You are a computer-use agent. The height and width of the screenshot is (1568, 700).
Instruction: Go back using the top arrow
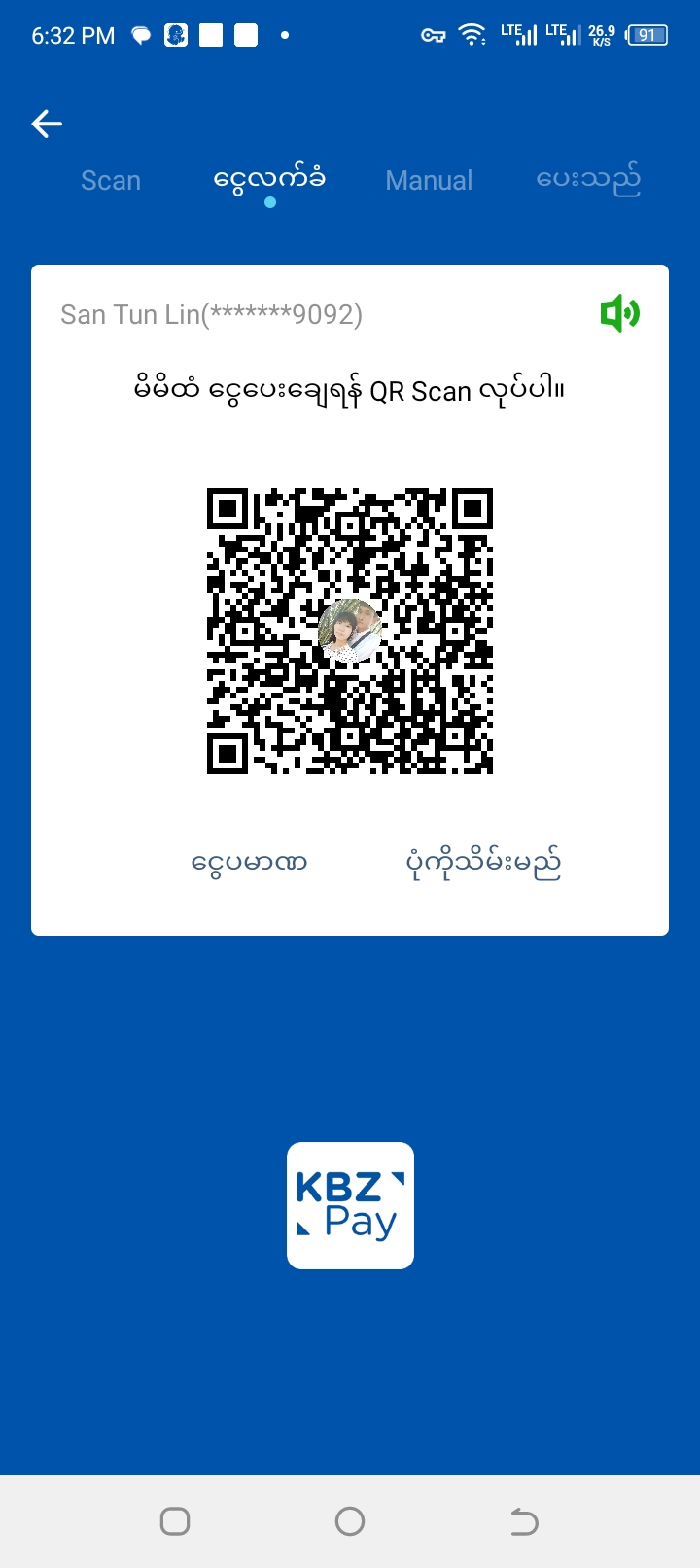(x=47, y=124)
